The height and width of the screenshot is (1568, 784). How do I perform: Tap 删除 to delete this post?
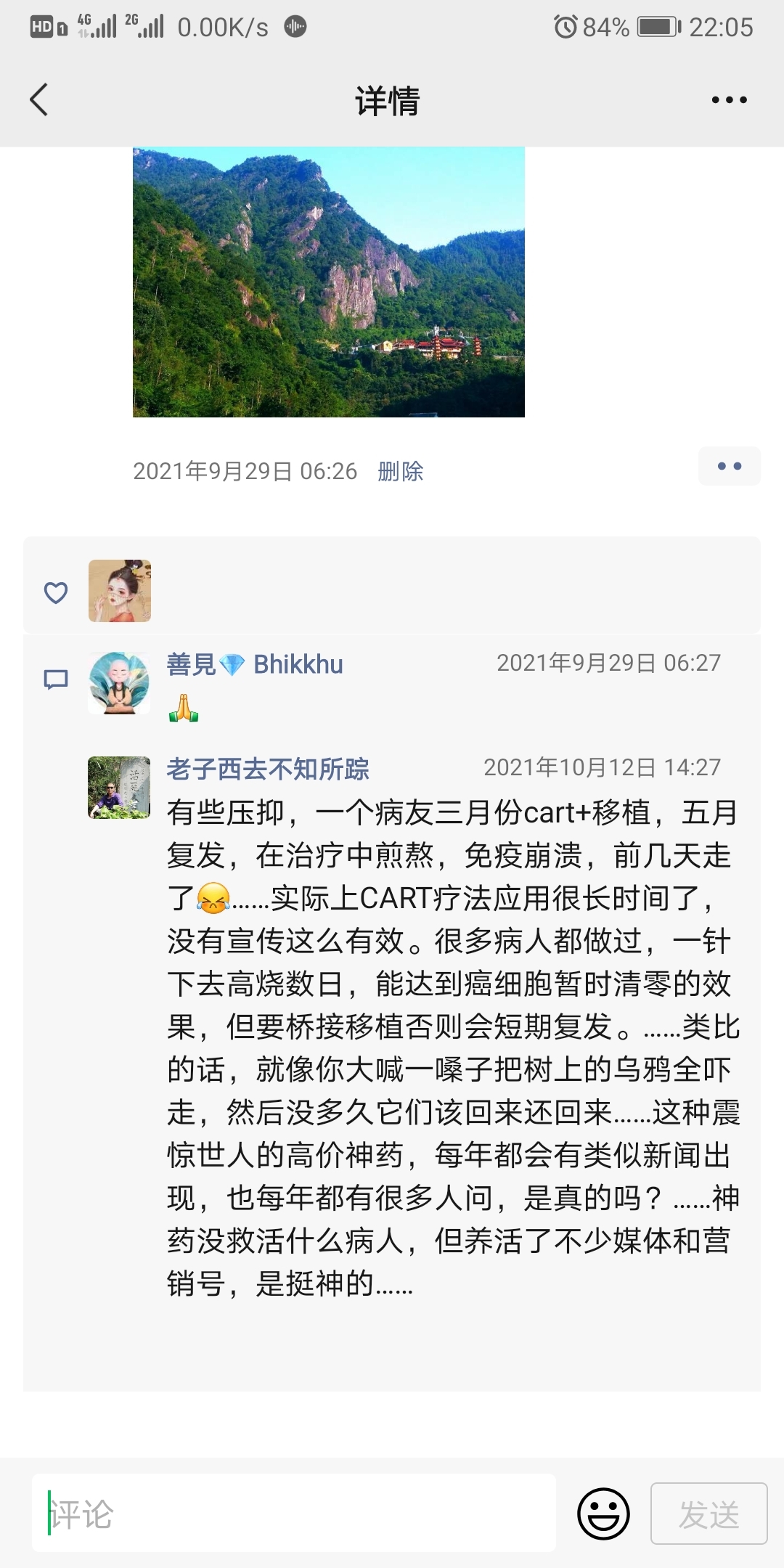[x=400, y=471]
